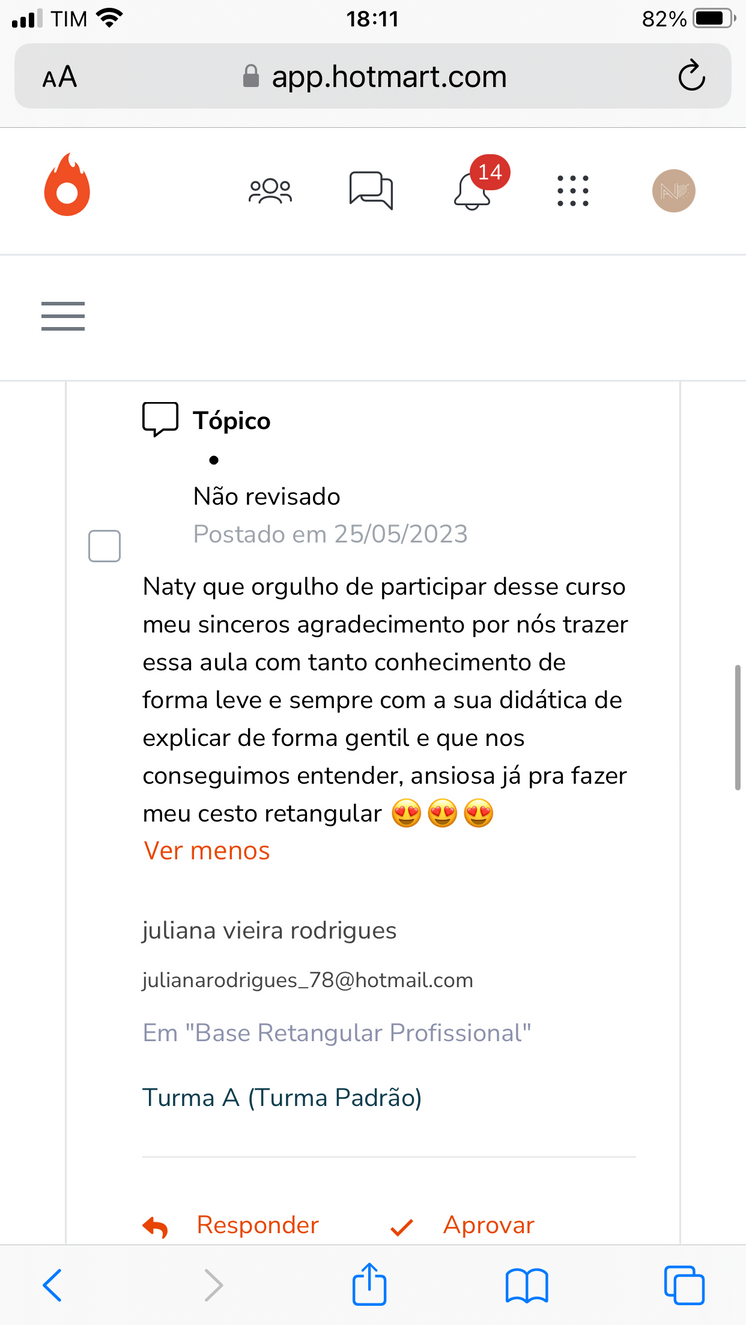Tap the app.hotmart.com address field
The width and height of the screenshot is (746, 1325).
[x=373, y=77]
